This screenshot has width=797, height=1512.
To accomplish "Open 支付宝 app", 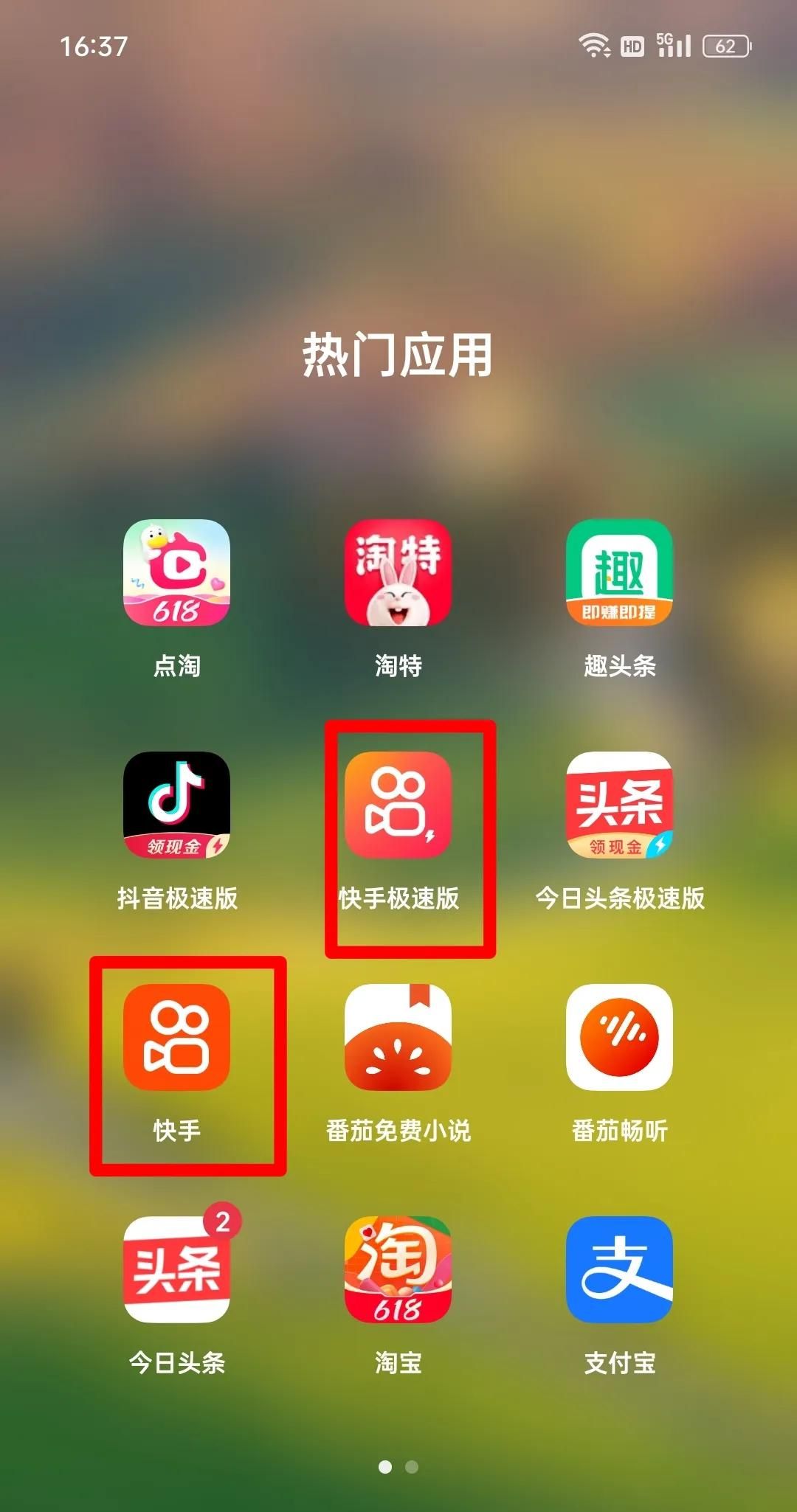I will 619,1269.
